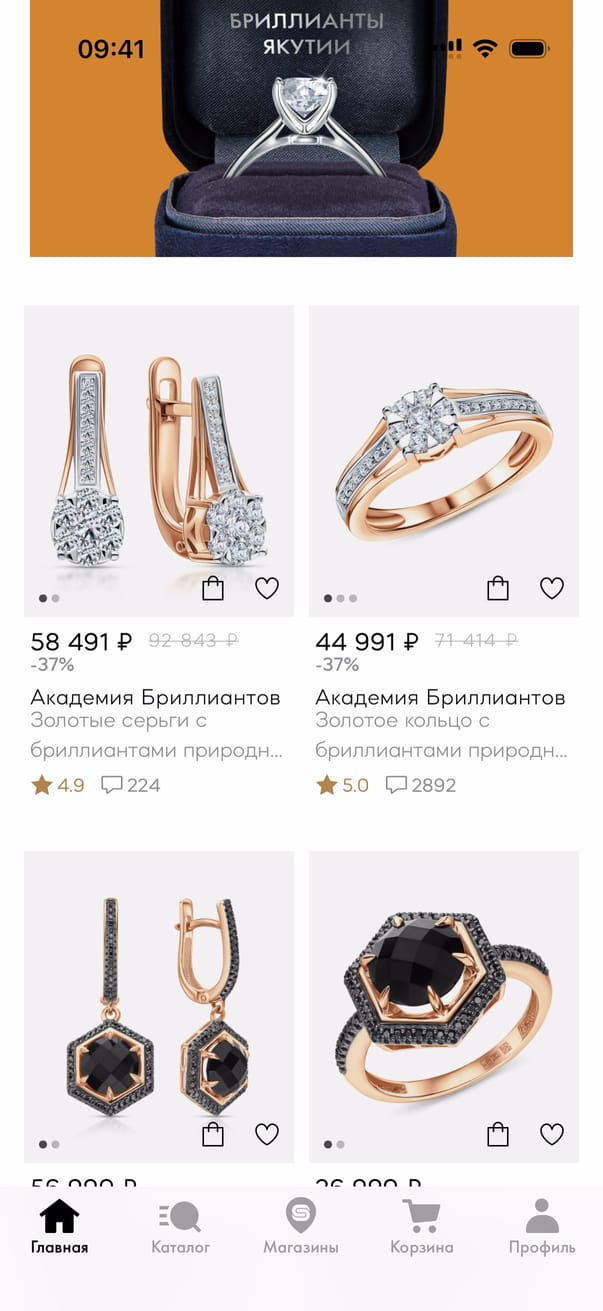Save the black hexagon earrings to favorites
Screen dimensions: 603x1311
(267, 1134)
